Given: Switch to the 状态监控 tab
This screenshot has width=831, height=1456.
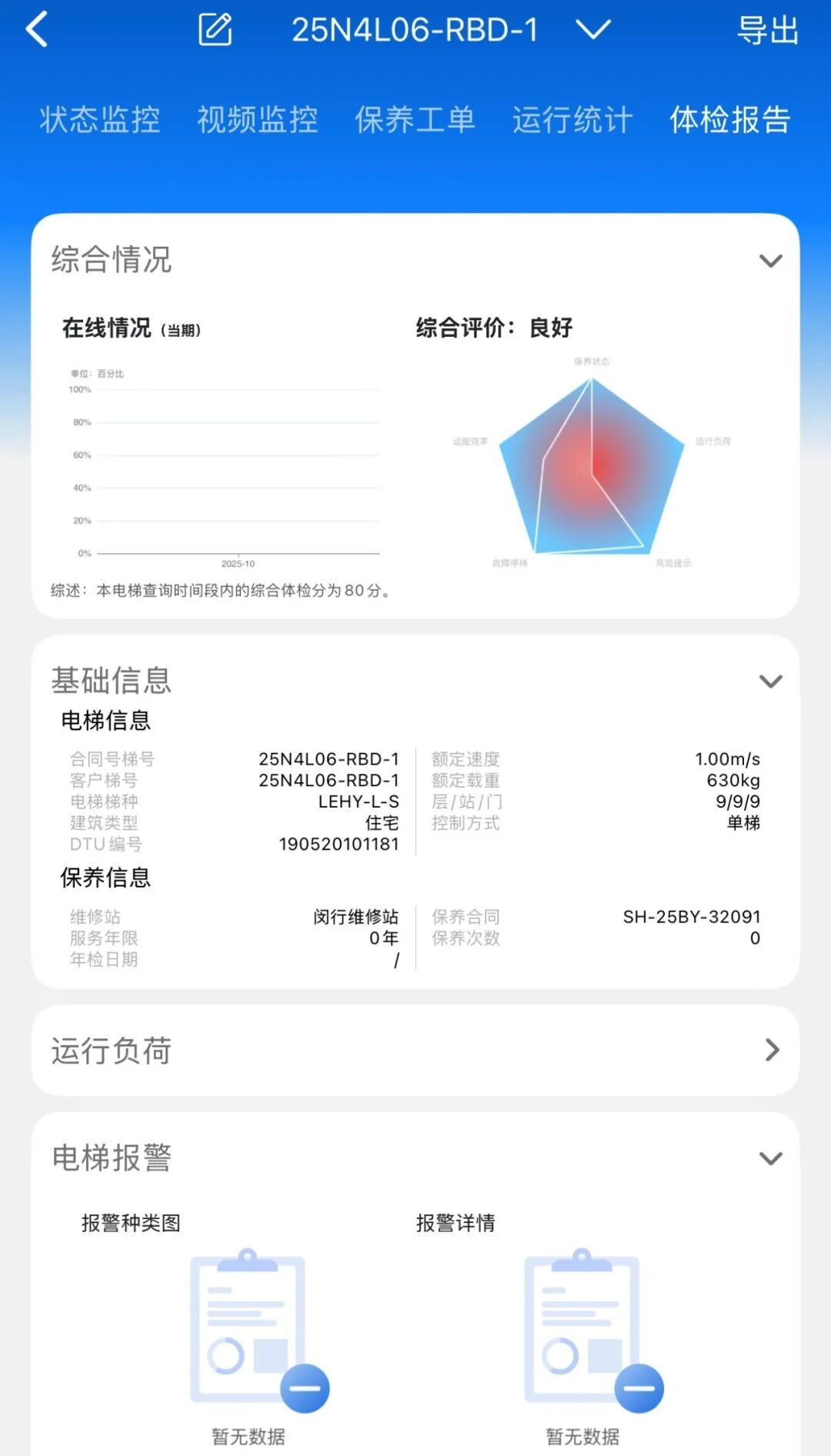Looking at the screenshot, I should tap(100, 120).
